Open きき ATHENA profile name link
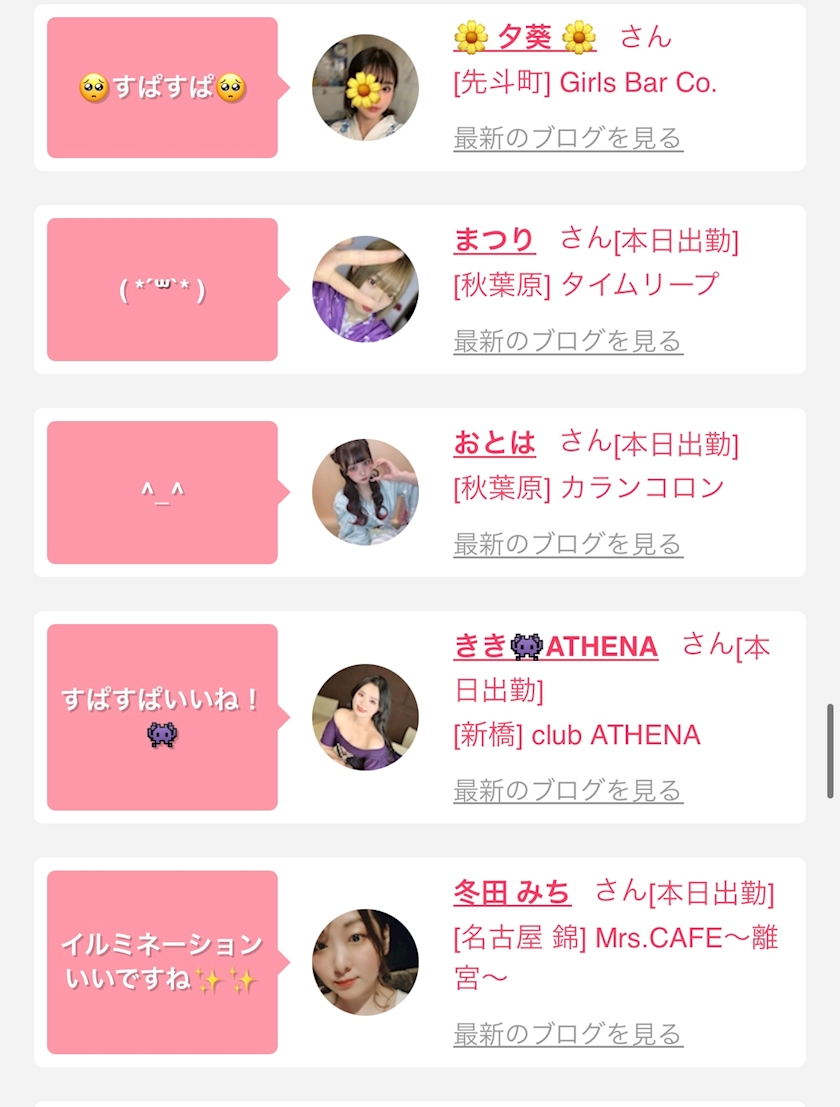This screenshot has width=840, height=1107. (x=556, y=647)
